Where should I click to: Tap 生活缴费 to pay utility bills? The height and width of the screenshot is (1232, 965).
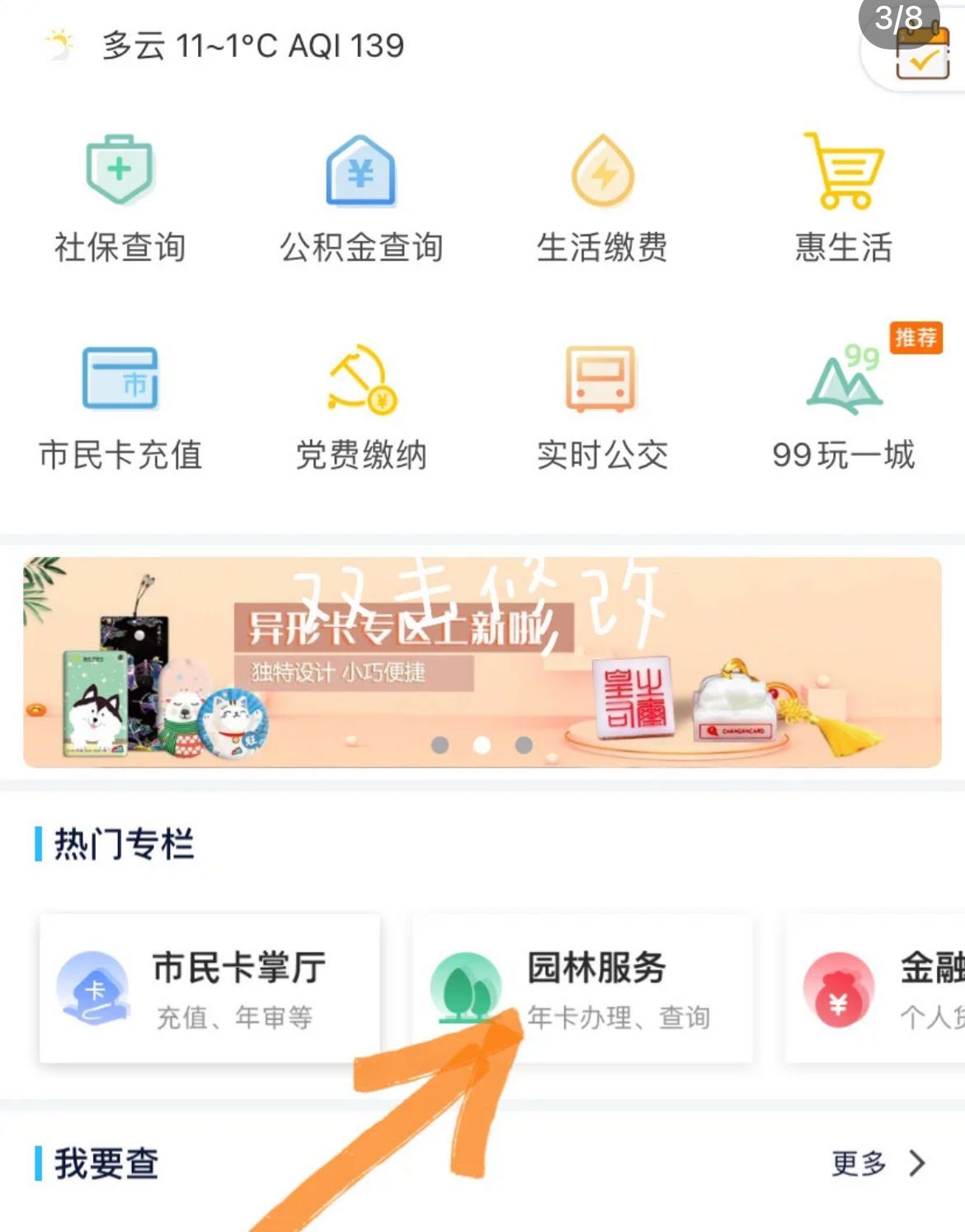[x=602, y=198]
